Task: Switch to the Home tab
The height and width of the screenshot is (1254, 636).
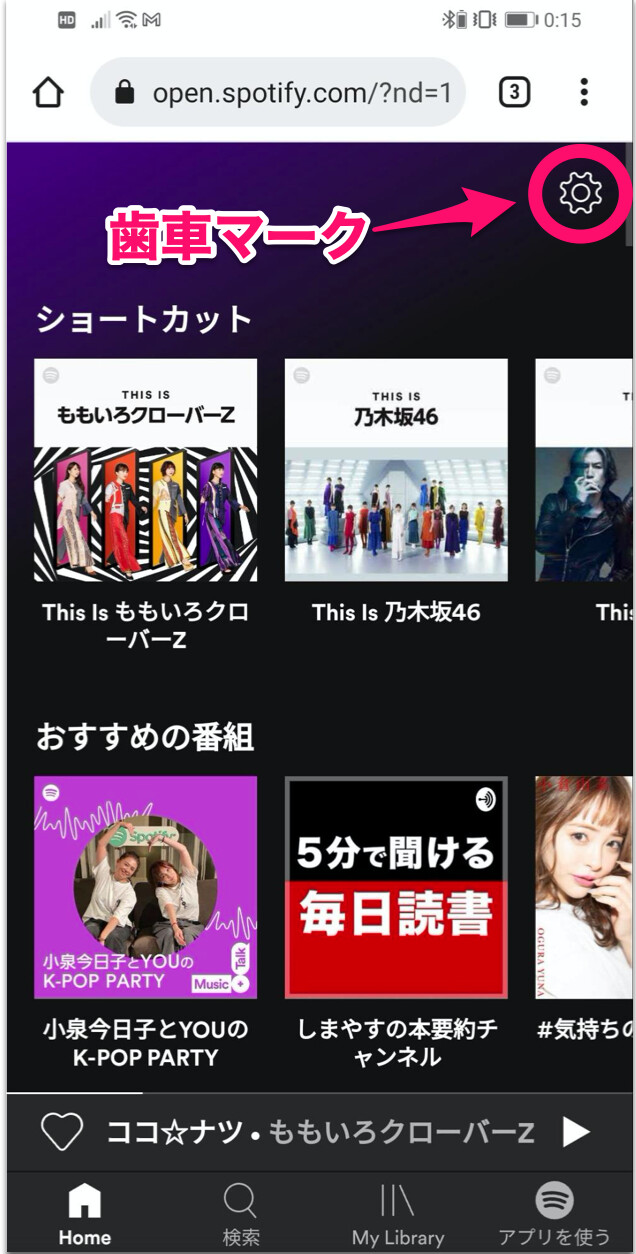Action: (84, 1214)
